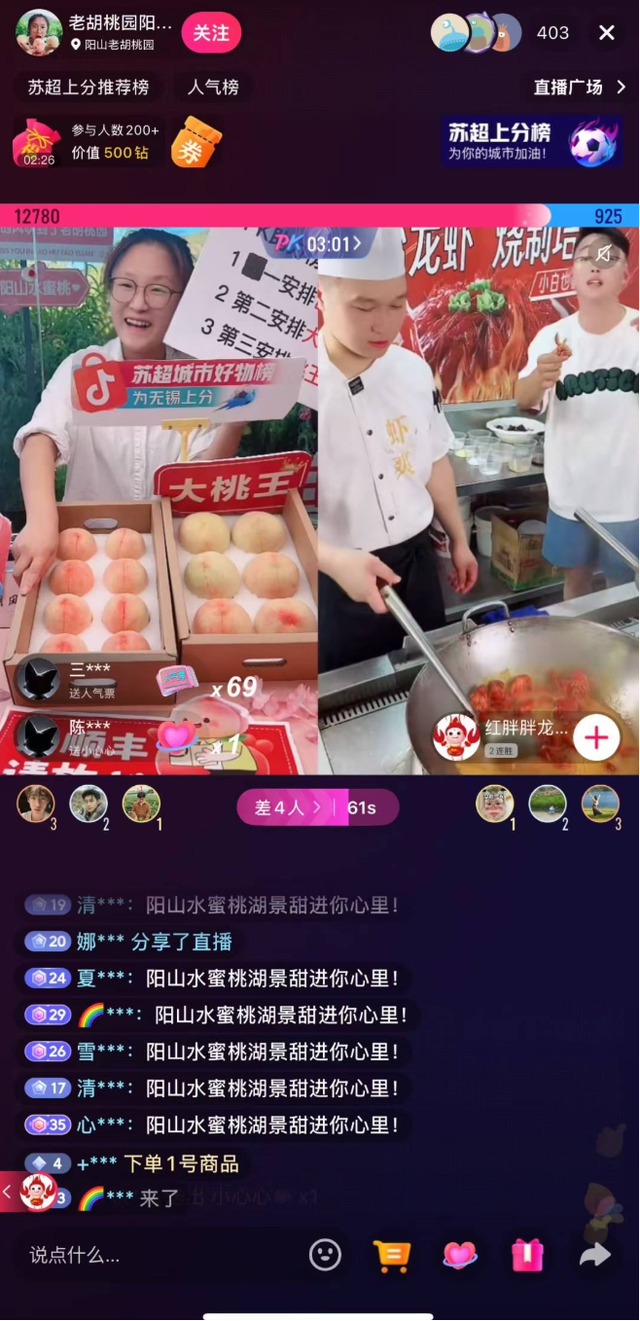This screenshot has width=640, height=1321.
Task: Open the orange coupon icon
Action: [191, 142]
